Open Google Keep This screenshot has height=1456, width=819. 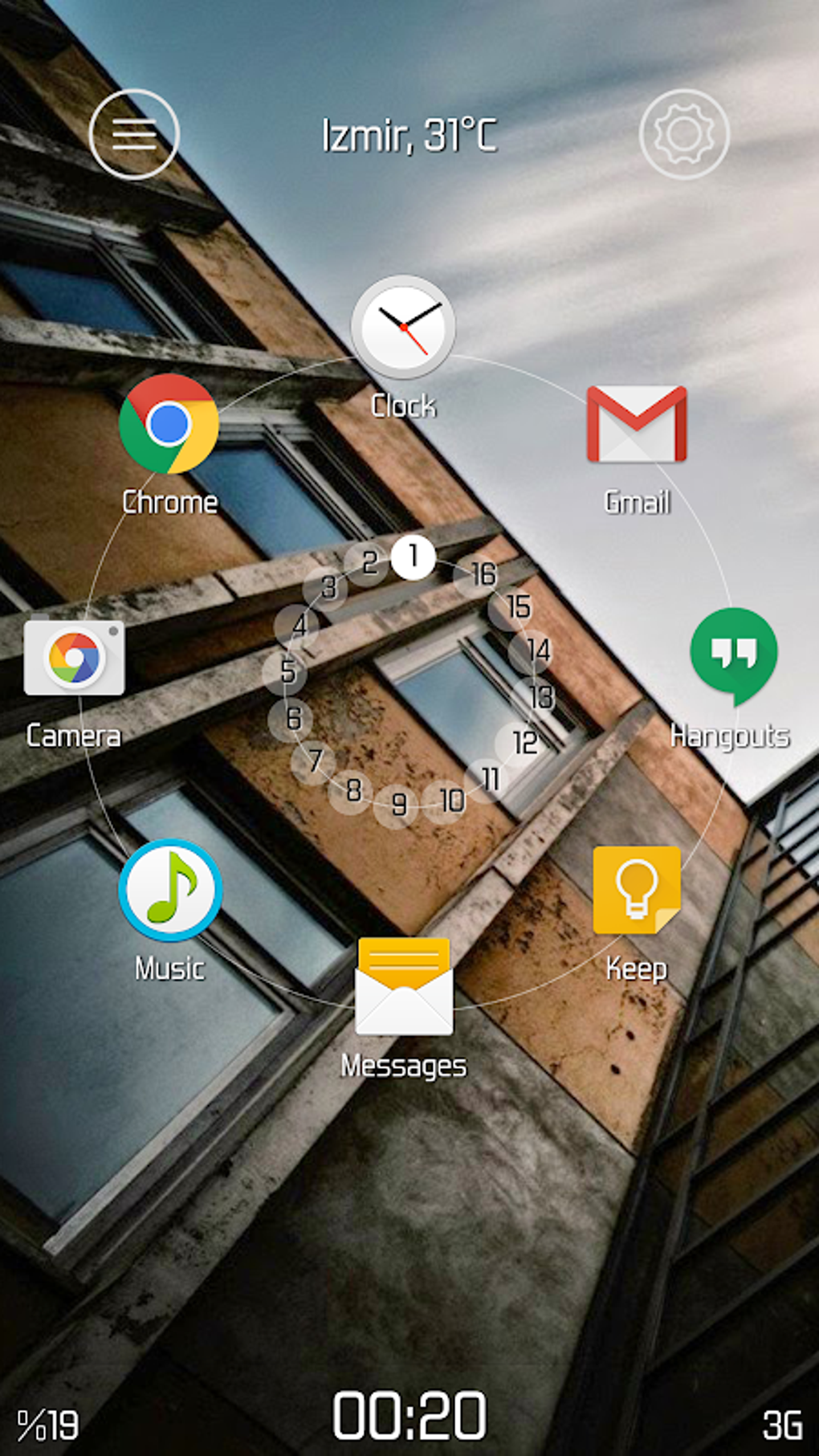click(x=637, y=890)
